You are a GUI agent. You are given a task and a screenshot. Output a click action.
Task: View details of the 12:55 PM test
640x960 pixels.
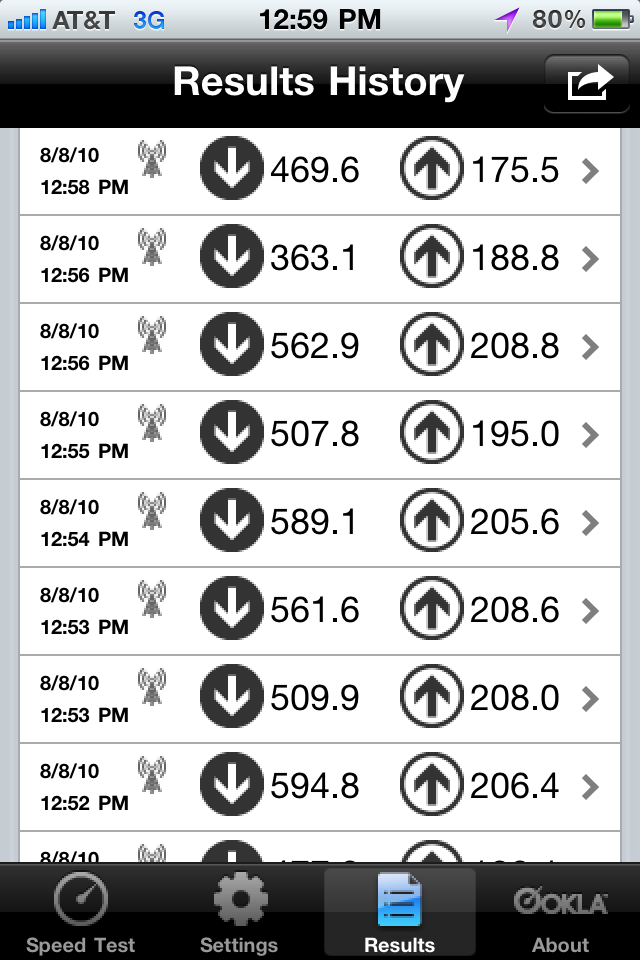click(x=320, y=435)
